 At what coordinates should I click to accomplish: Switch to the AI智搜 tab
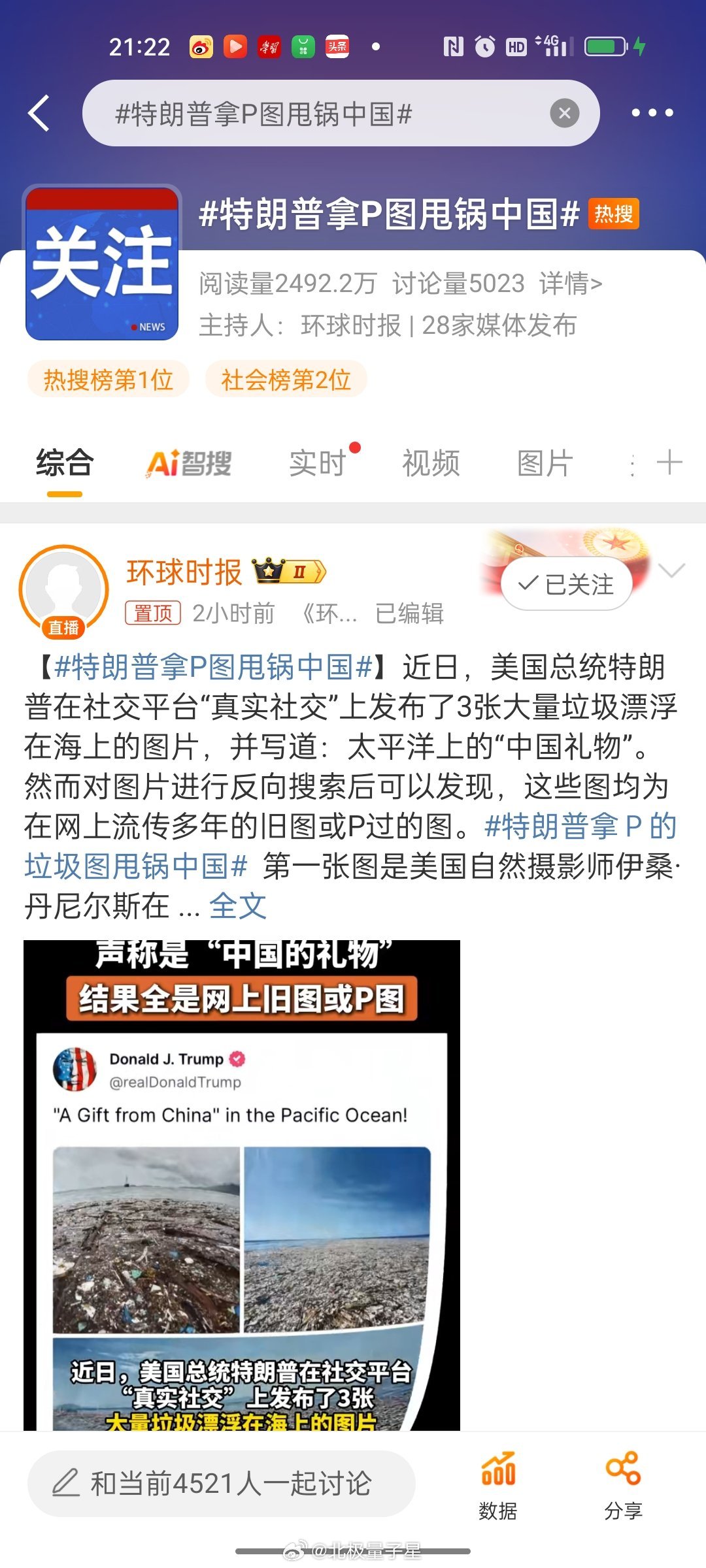[x=189, y=464]
